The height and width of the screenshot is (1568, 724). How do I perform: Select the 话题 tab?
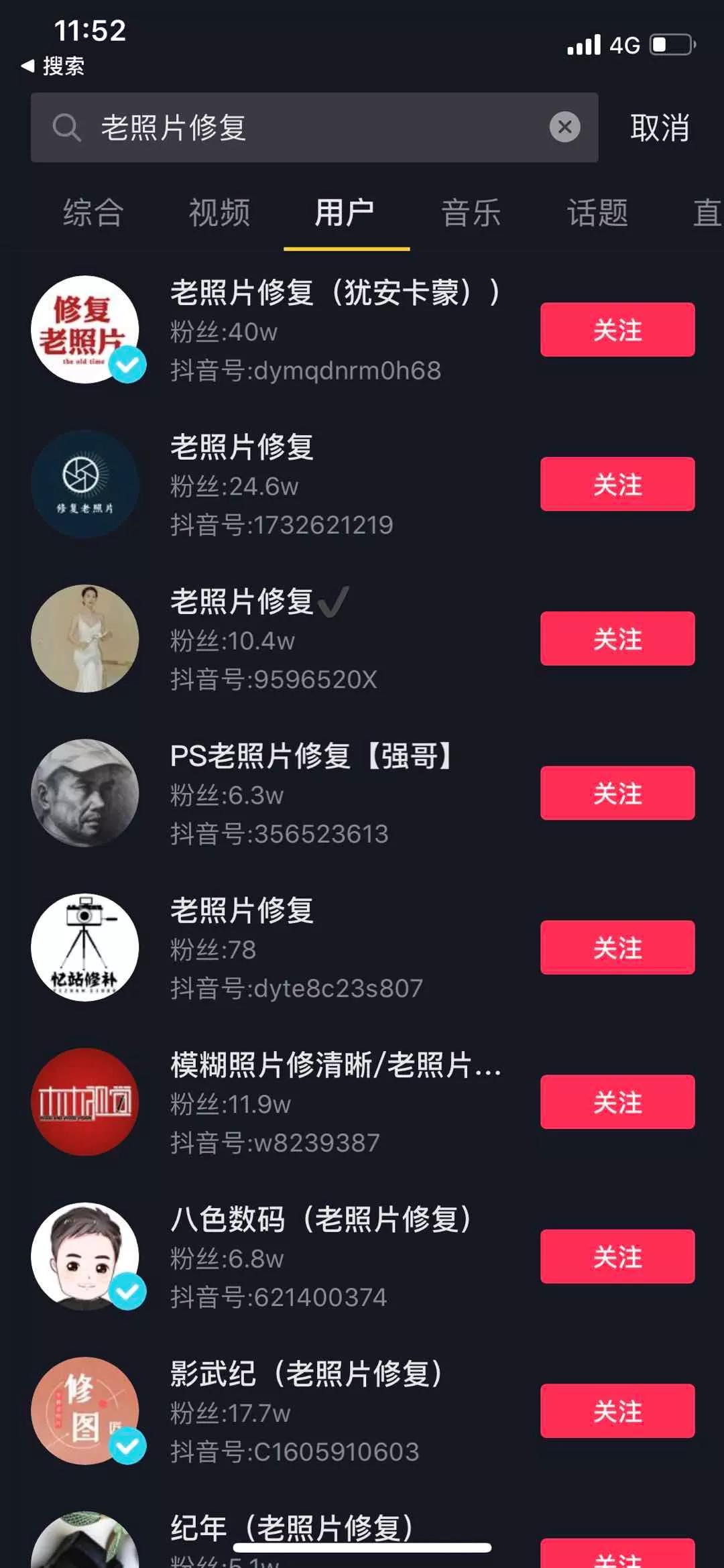point(595,213)
